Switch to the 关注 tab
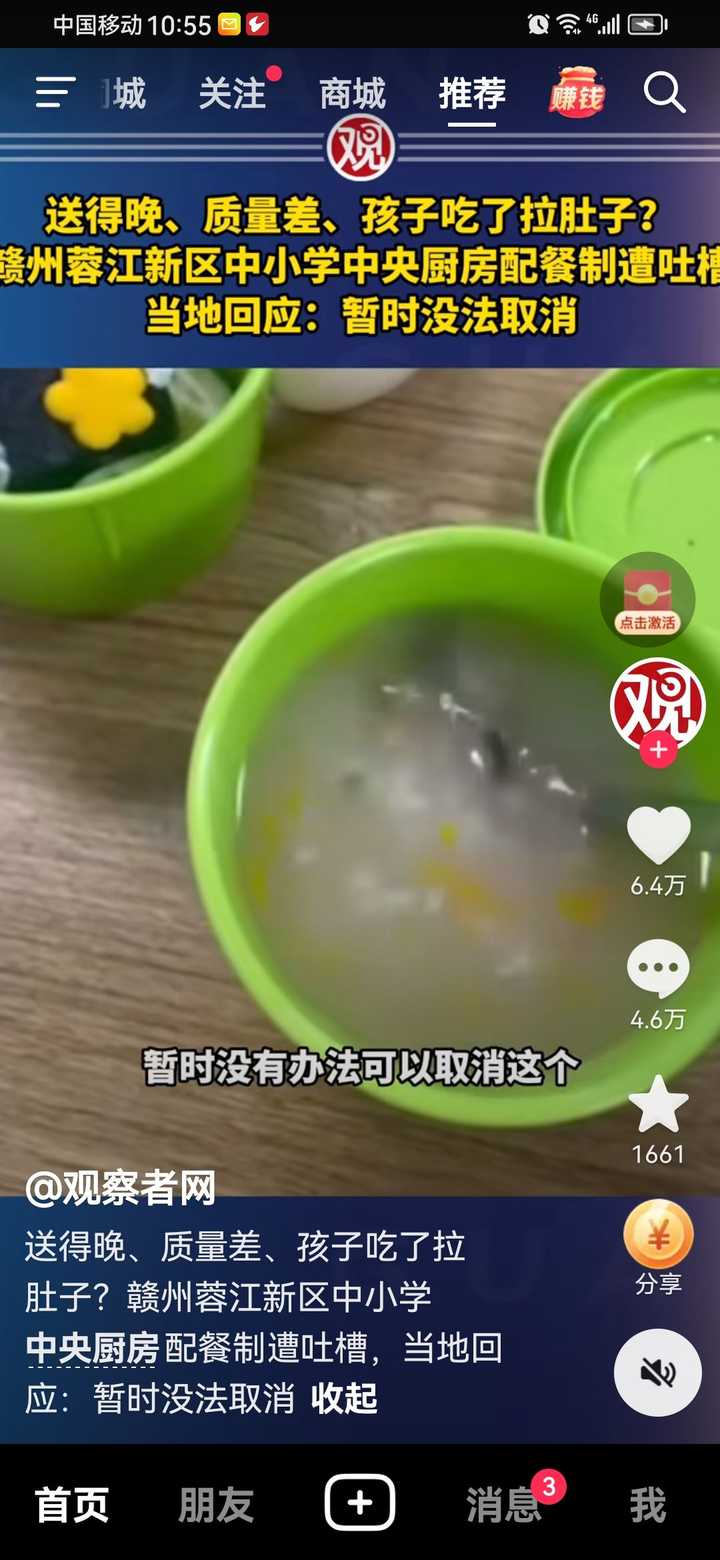This screenshot has width=720, height=1560. tap(233, 94)
